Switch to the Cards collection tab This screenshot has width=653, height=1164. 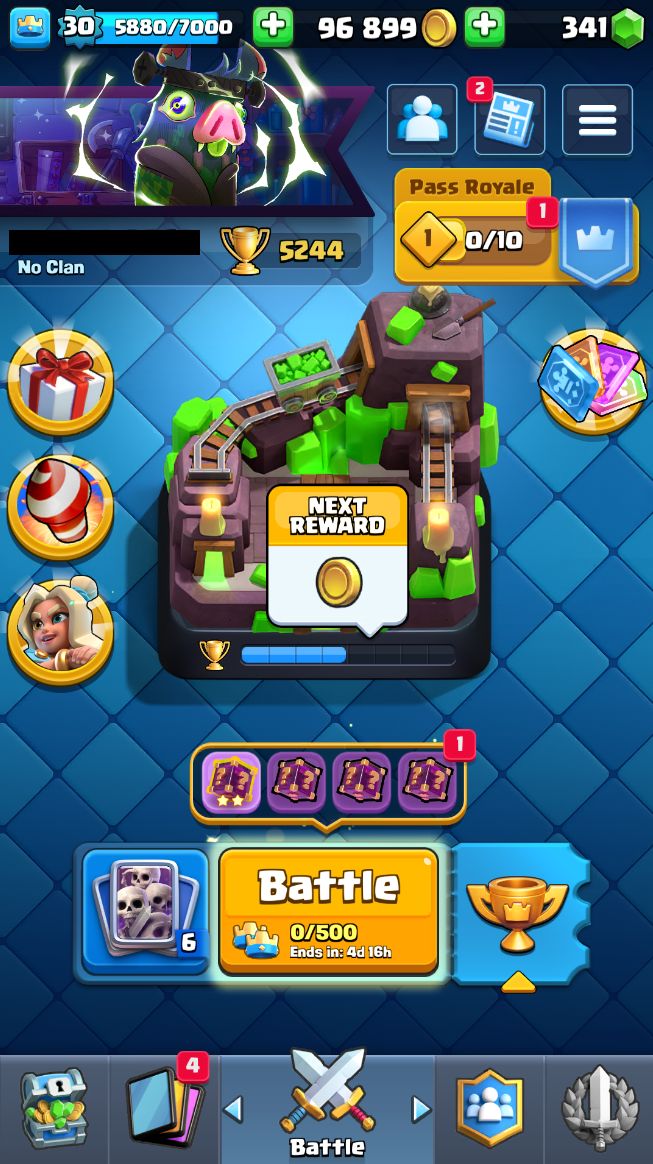click(x=164, y=1108)
